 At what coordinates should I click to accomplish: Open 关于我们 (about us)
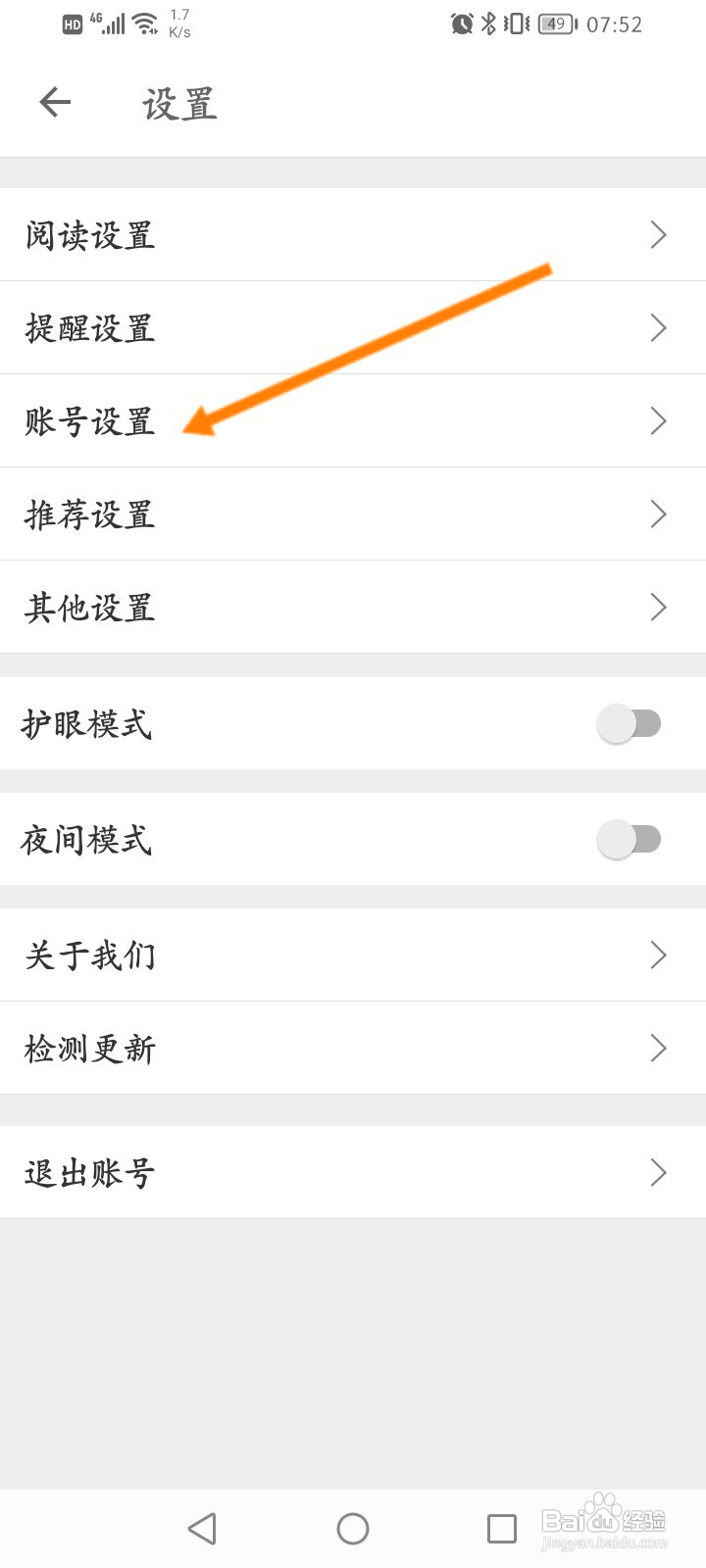click(x=353, y=955)
